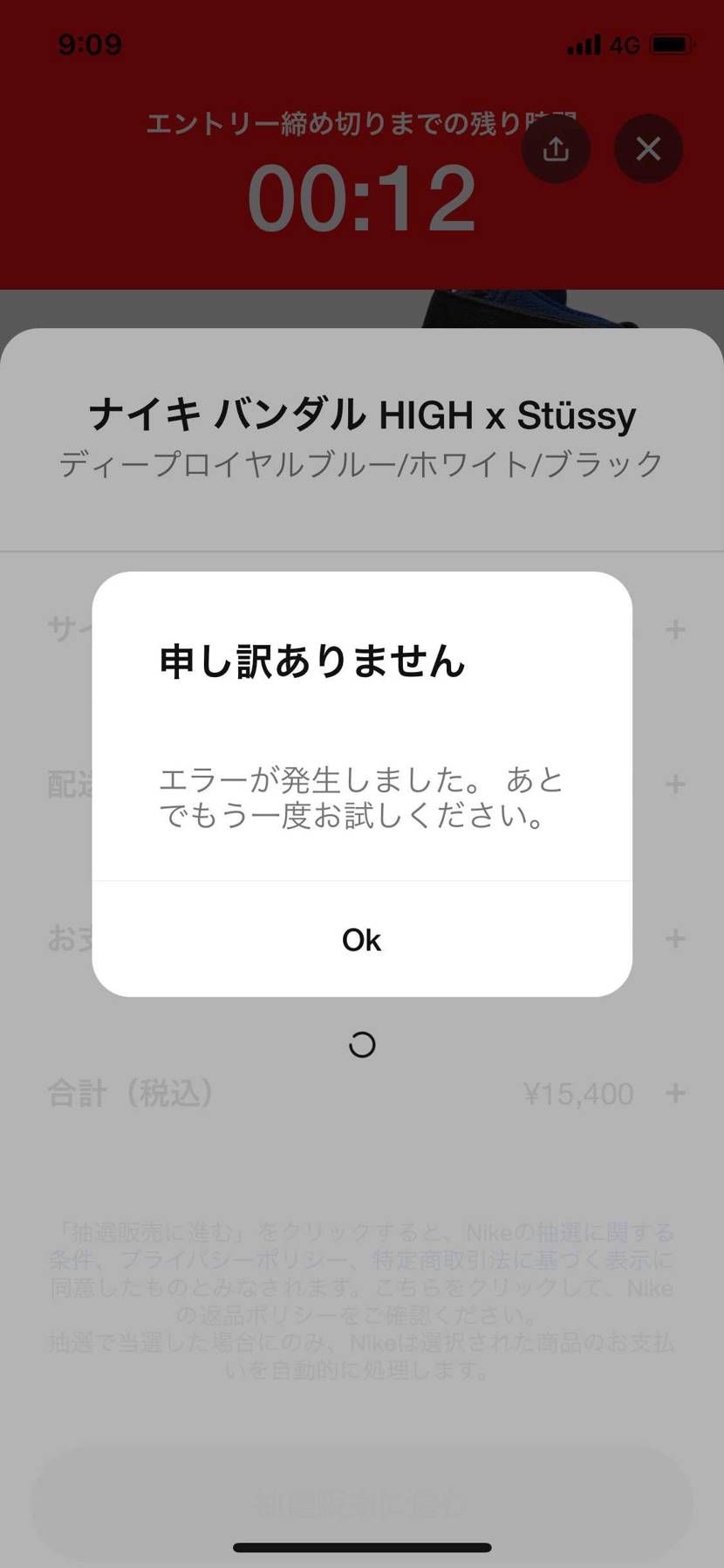724x1568 pixels.
Task: Tap Ok to dismiss the error dialog
Action: coord(361,940)
